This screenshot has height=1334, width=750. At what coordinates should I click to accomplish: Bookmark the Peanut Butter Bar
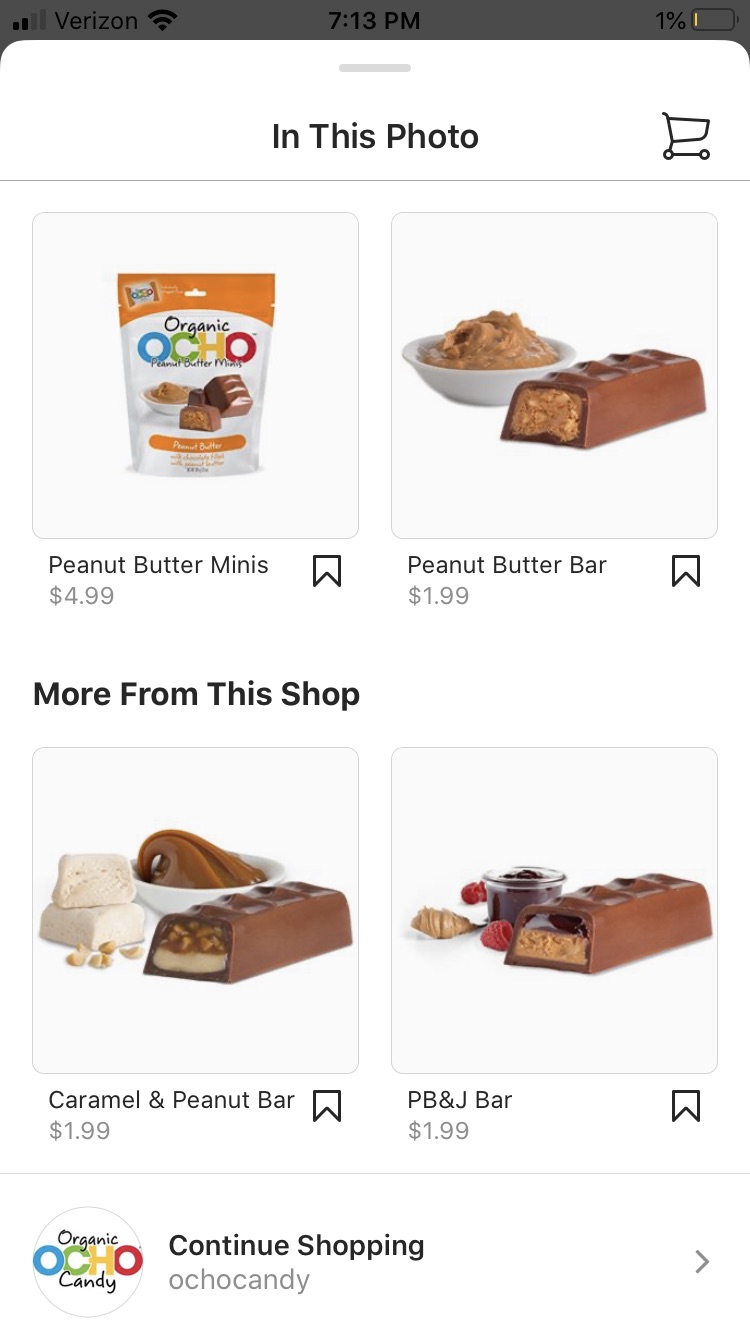click(686, 571)
